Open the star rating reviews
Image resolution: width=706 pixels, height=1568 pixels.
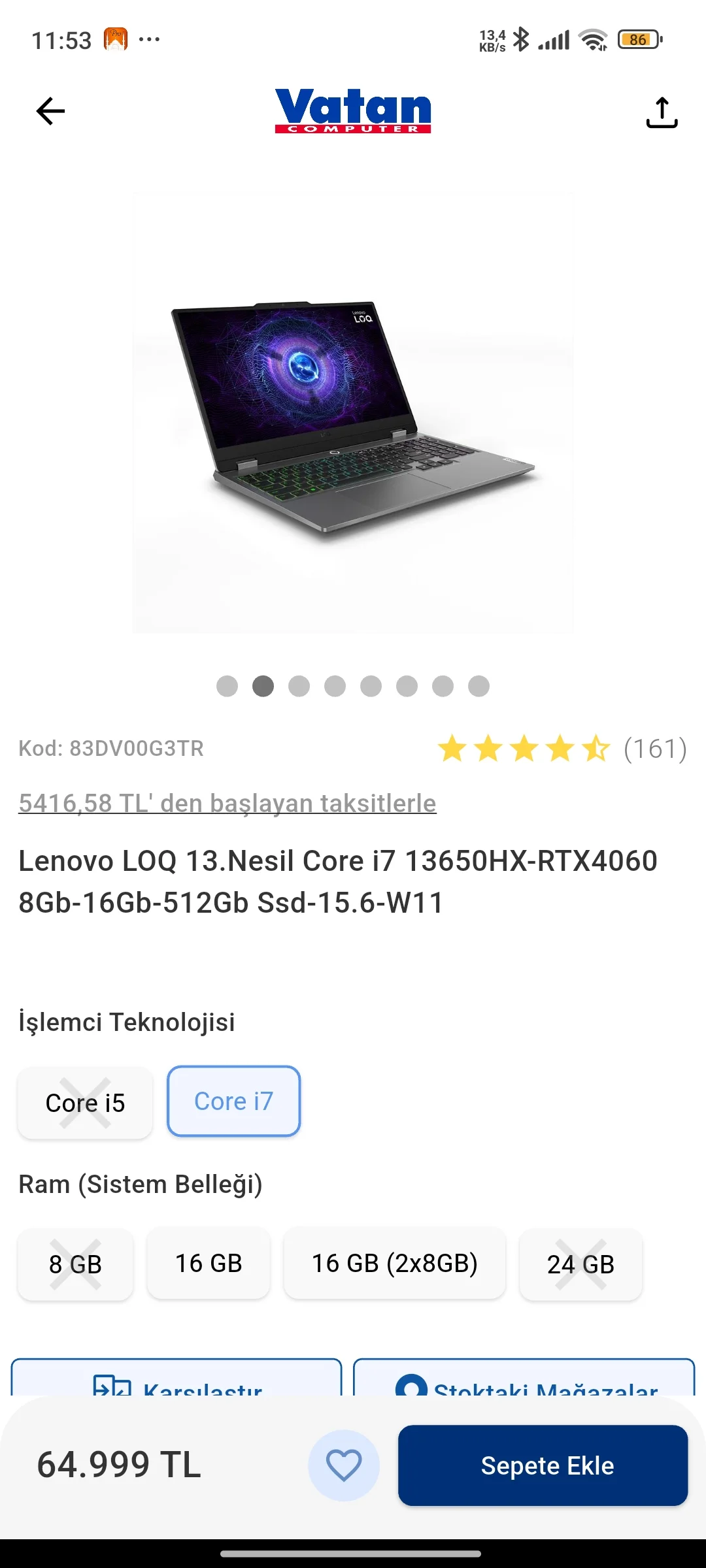[x=561, y=749]
